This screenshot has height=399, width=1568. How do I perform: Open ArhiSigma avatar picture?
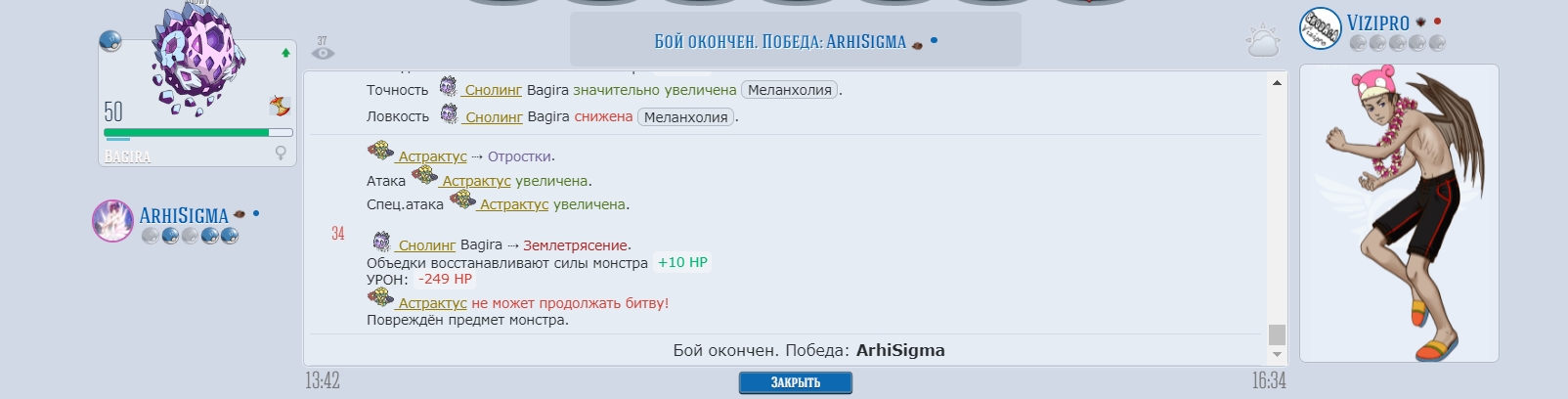pyautogui.click(x=112, y=221)
